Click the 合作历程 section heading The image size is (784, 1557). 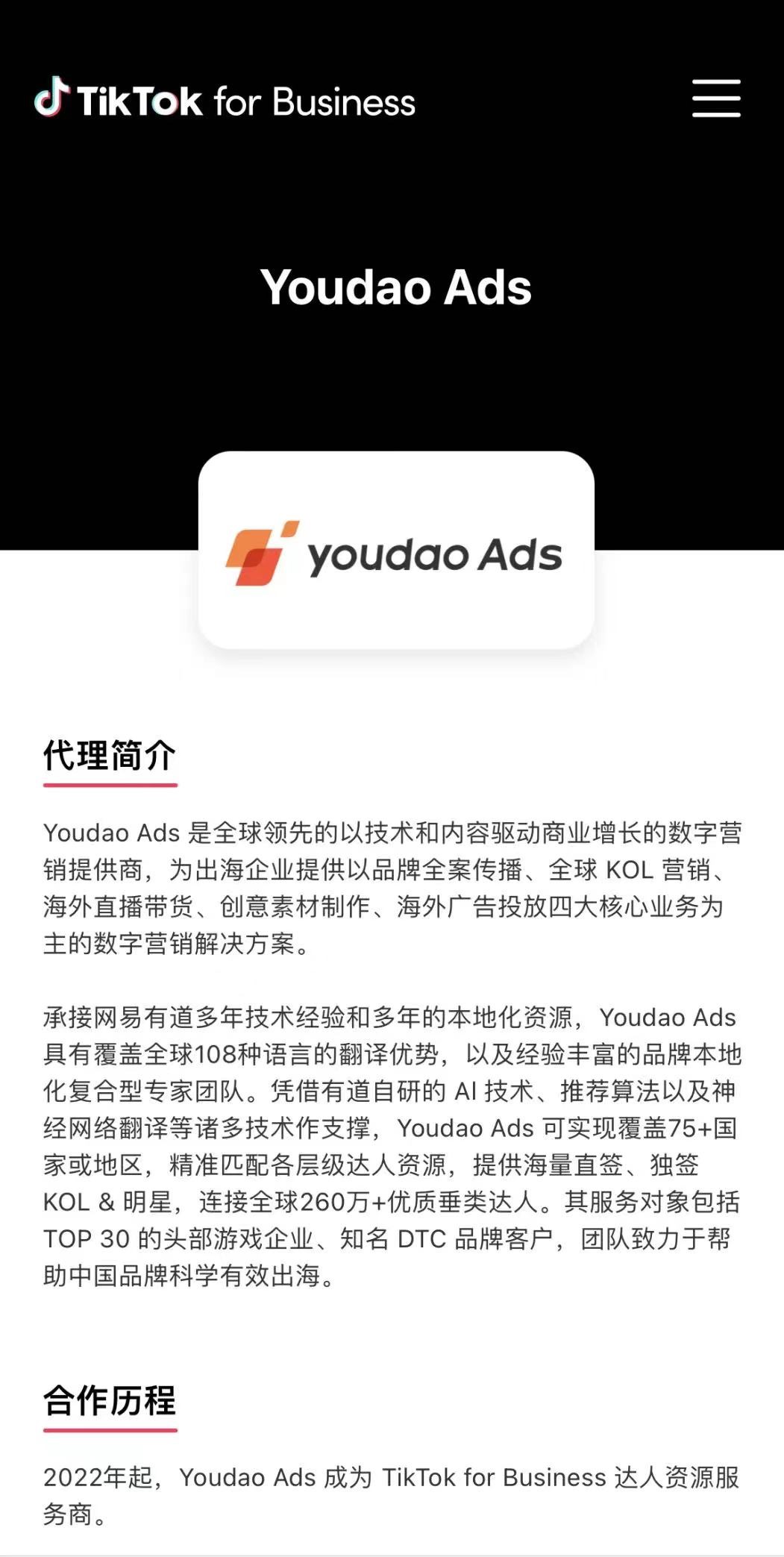tap(110, 1400)
